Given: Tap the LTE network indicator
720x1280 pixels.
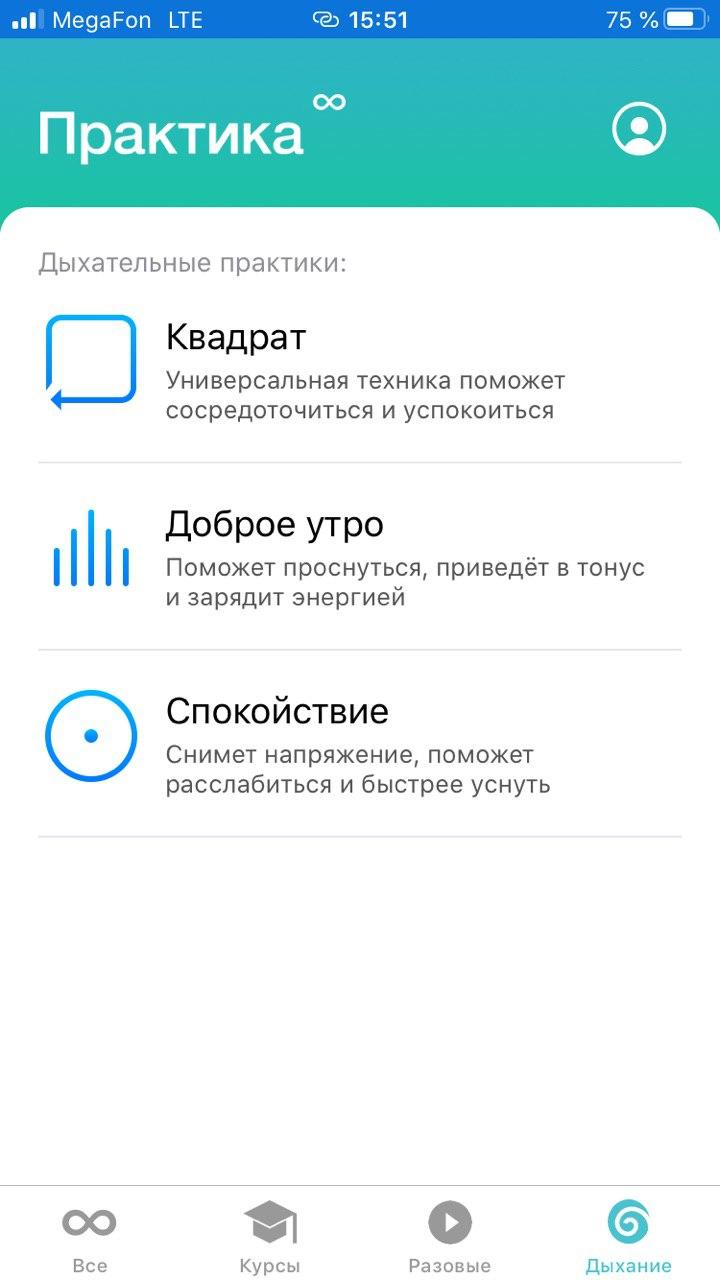Looking at the screenshot, I should click(x=186, y=17).
